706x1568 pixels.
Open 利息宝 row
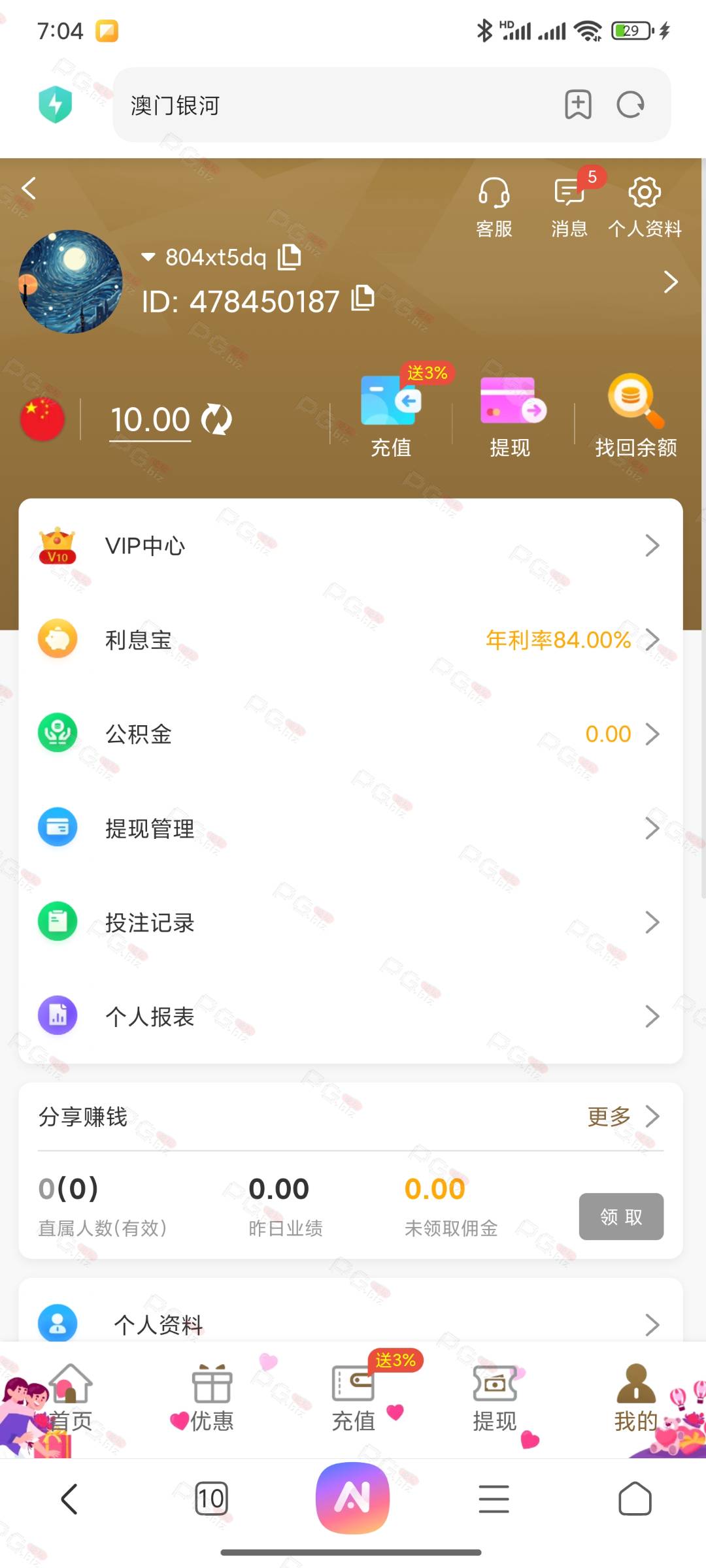point(350,640)
